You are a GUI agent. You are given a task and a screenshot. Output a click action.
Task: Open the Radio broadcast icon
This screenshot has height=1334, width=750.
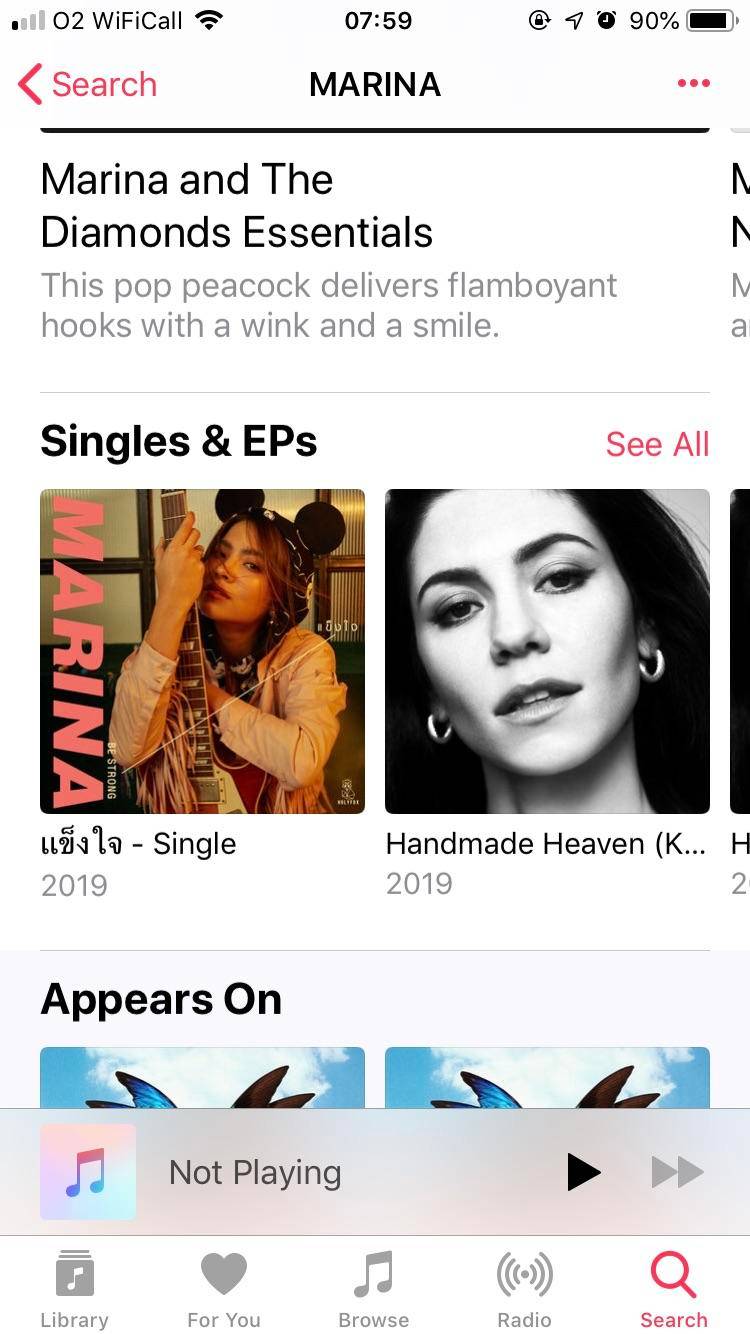click(x=524, y=1272)
